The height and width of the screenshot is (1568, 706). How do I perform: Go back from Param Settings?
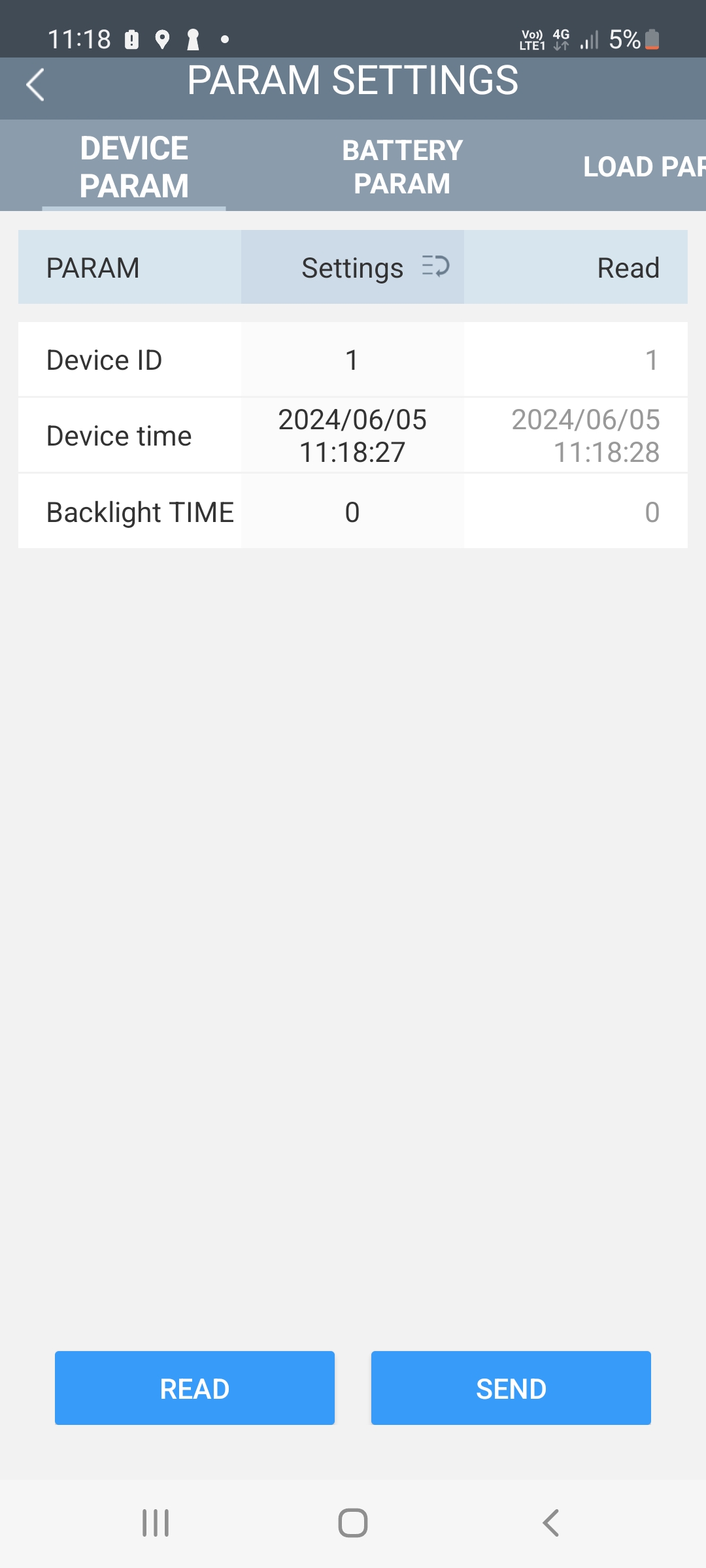(35, 85)
